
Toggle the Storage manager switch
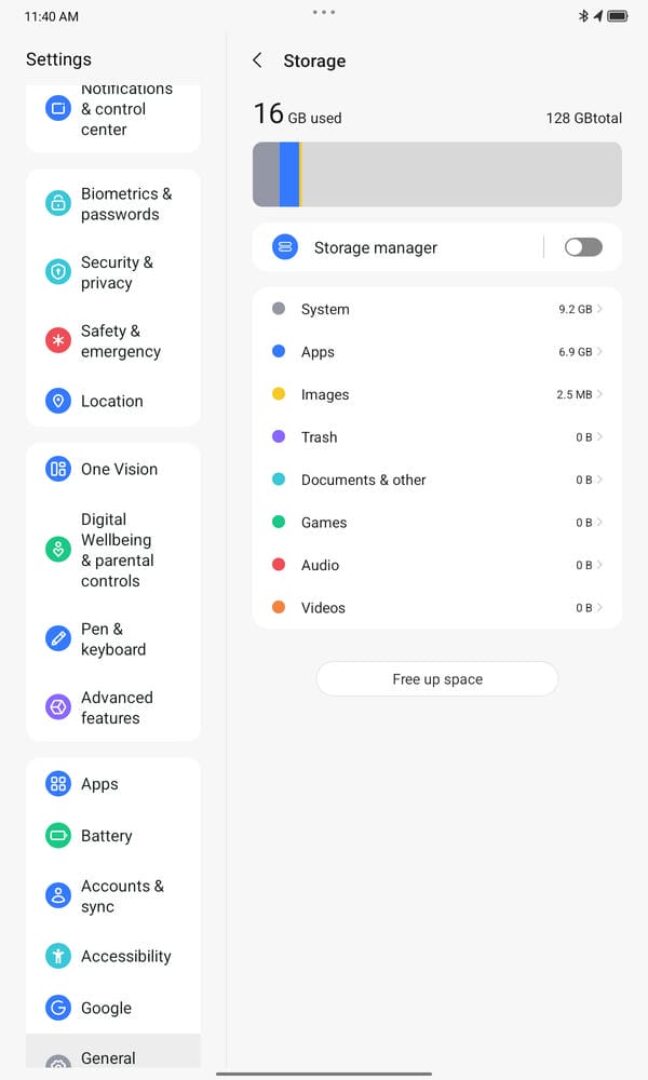(583, 247)
